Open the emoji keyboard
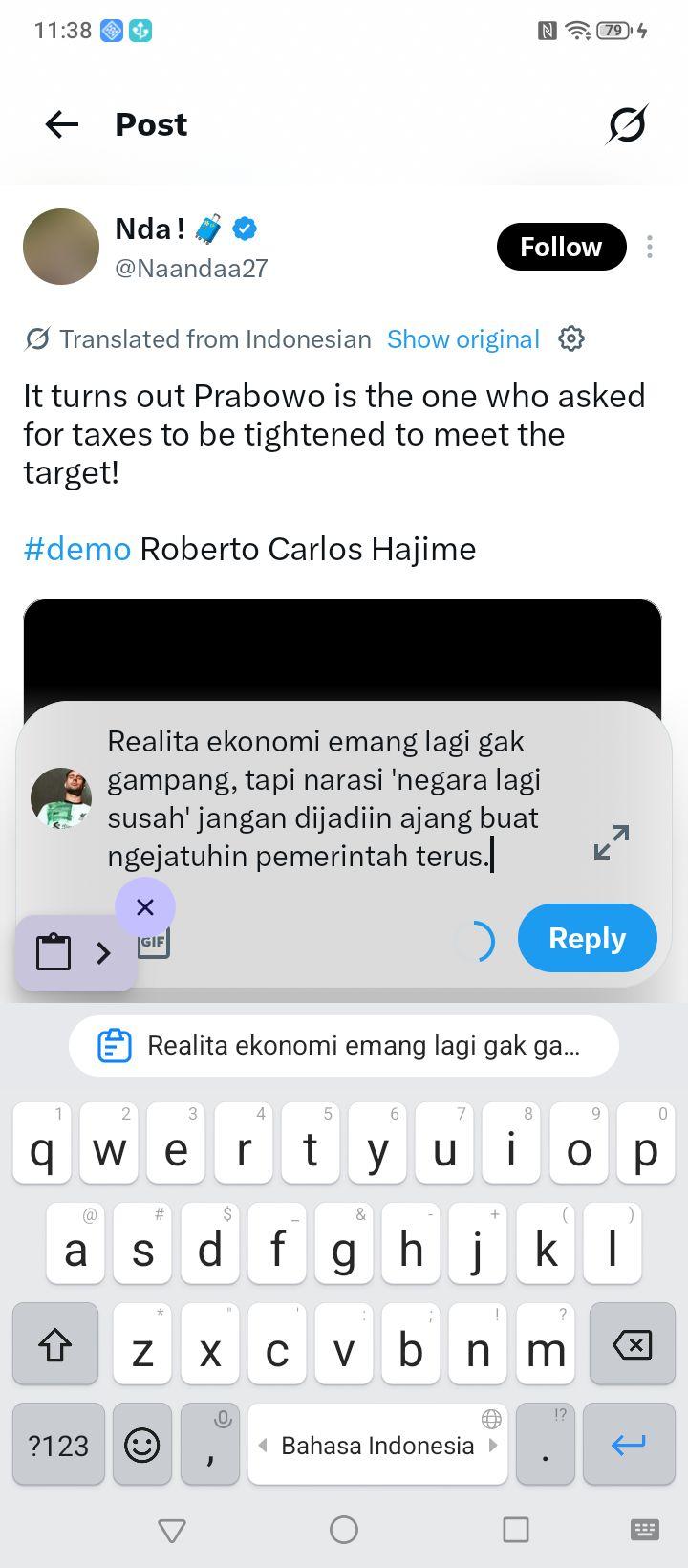Screen dimensions: 688x1568 coord(142,1445)
